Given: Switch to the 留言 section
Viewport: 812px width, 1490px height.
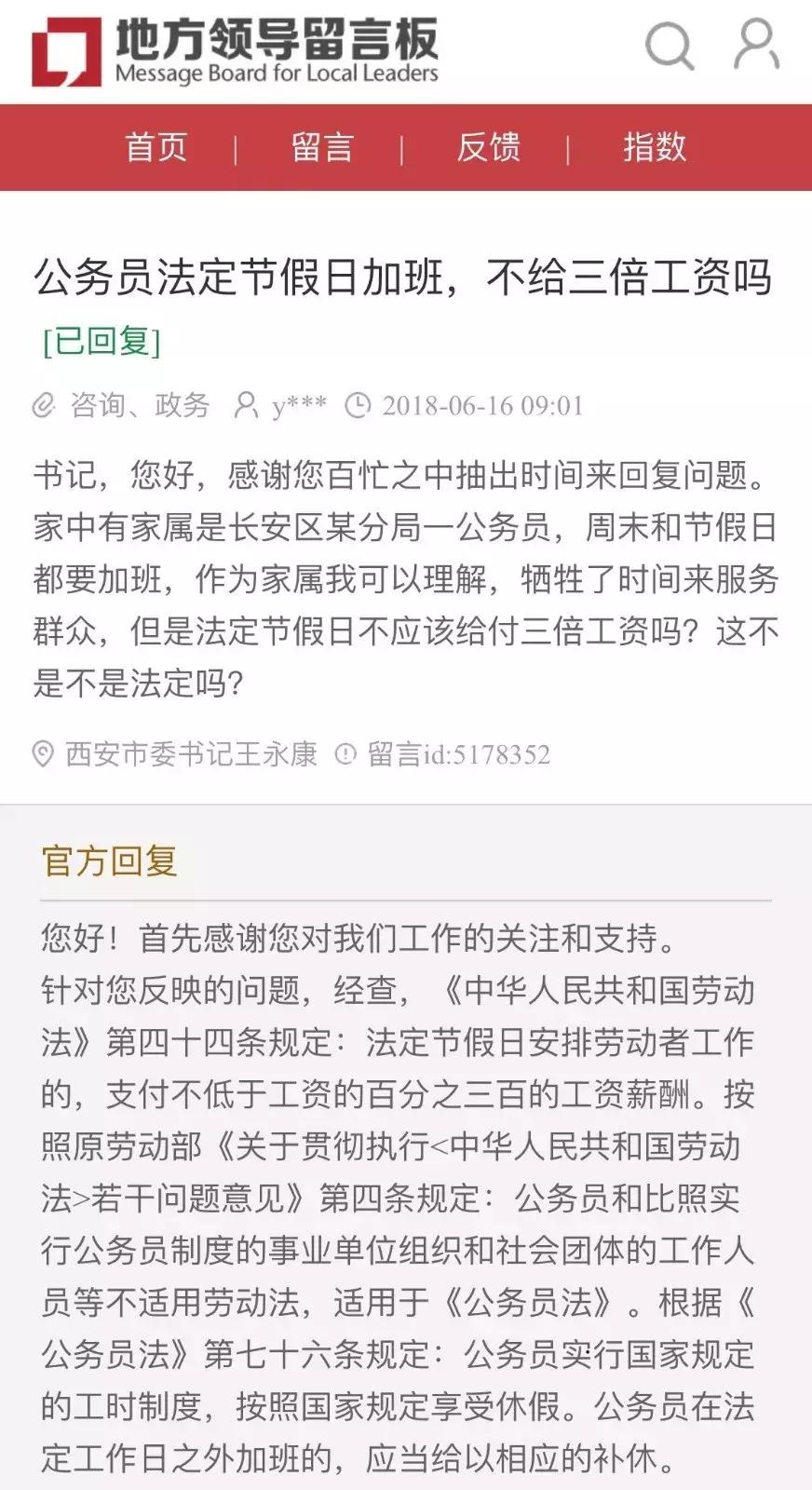Looking at the screenshot, I should pos(321,147).
